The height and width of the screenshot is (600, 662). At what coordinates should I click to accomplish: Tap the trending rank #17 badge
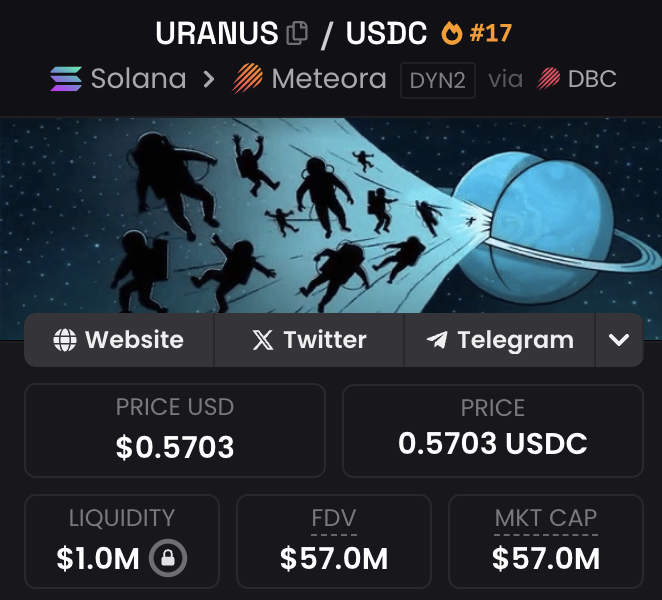[x=477, y=33]
